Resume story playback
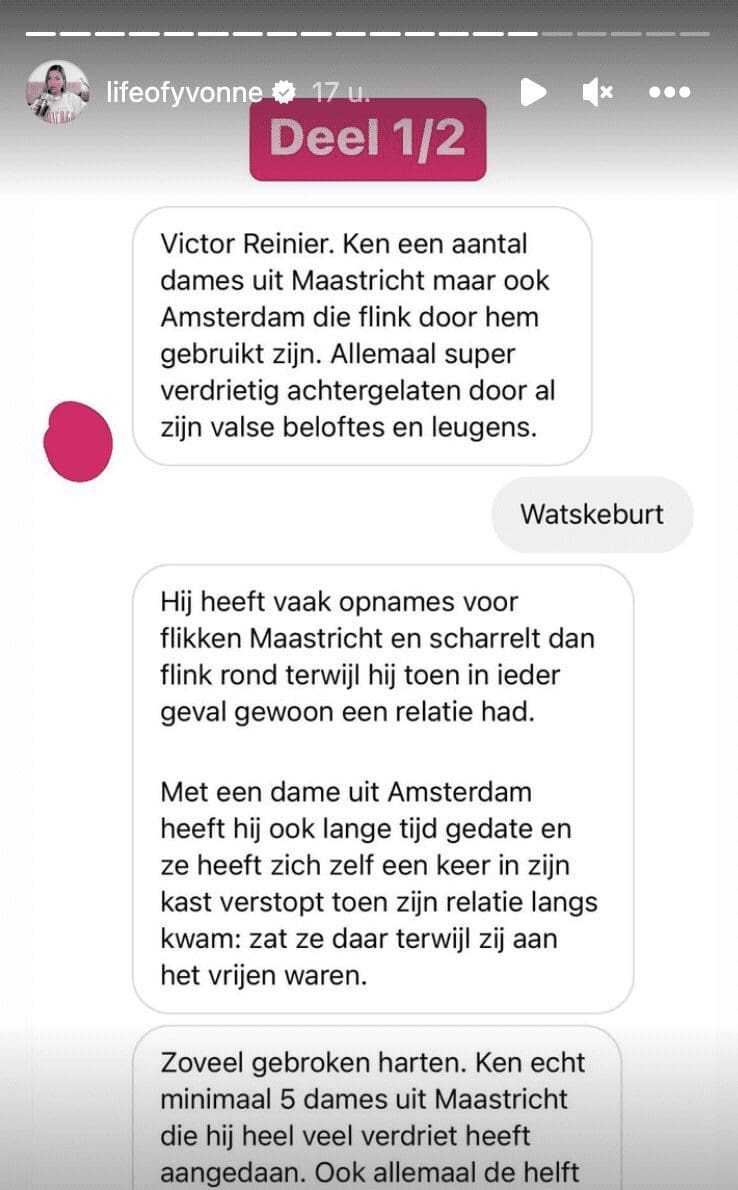Image resolution: width=738 pixels, height=1190 pixels. (533, 93)
